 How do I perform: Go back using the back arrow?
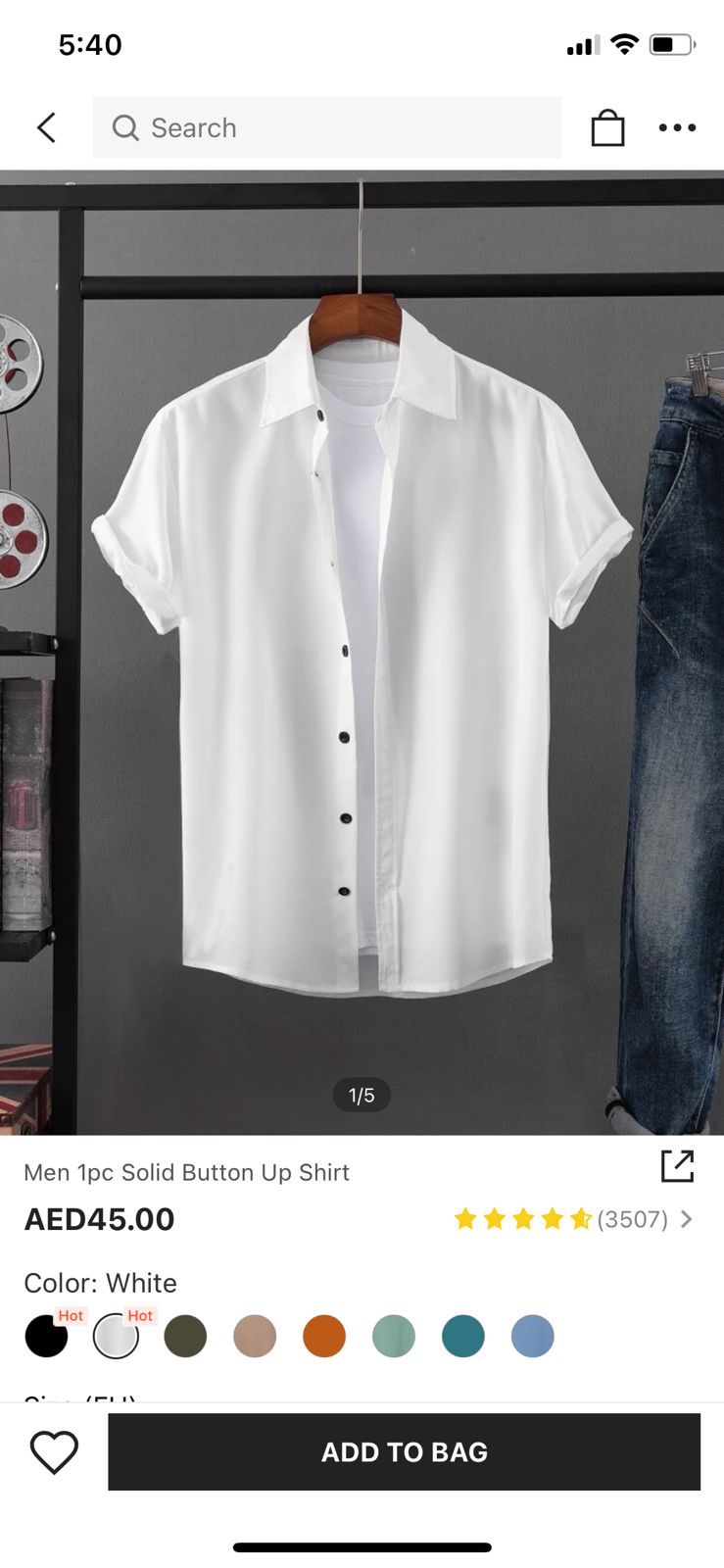coord(46,127)
